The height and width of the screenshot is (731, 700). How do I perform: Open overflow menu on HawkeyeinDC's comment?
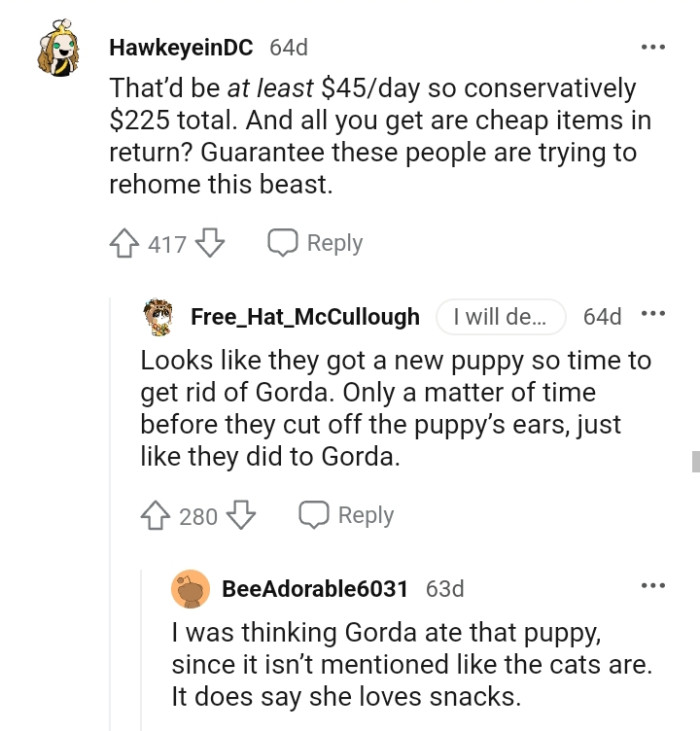pyautogui.click(x=652, y=47)
